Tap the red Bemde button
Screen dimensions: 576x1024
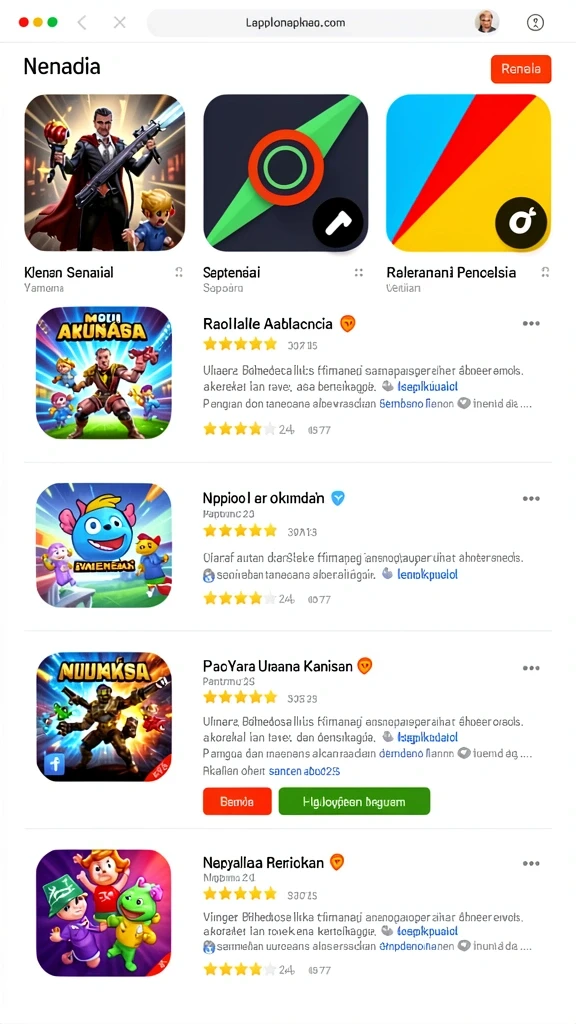coord(237,801)
